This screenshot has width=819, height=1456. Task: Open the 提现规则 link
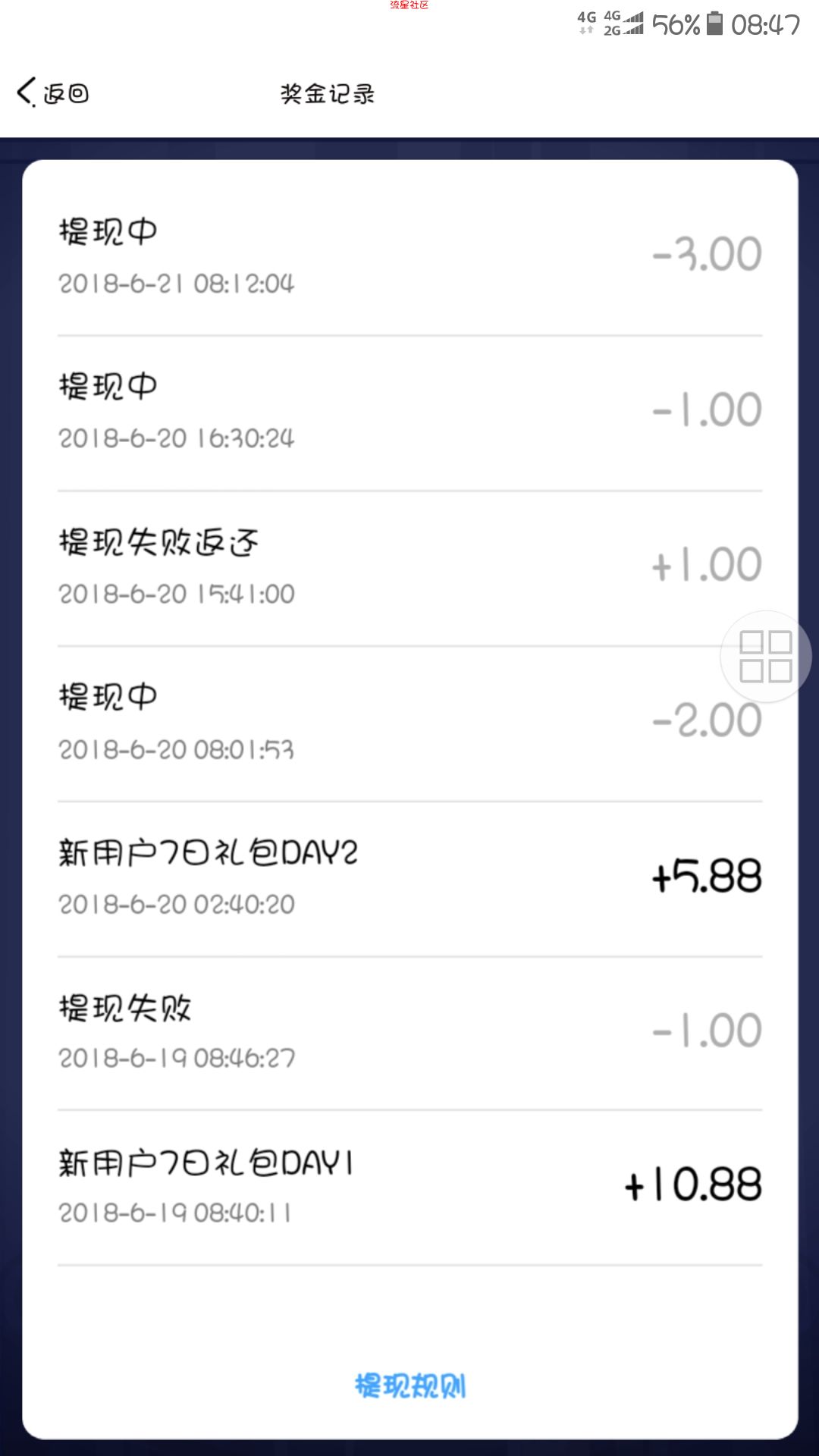(x=410, y=1386)
